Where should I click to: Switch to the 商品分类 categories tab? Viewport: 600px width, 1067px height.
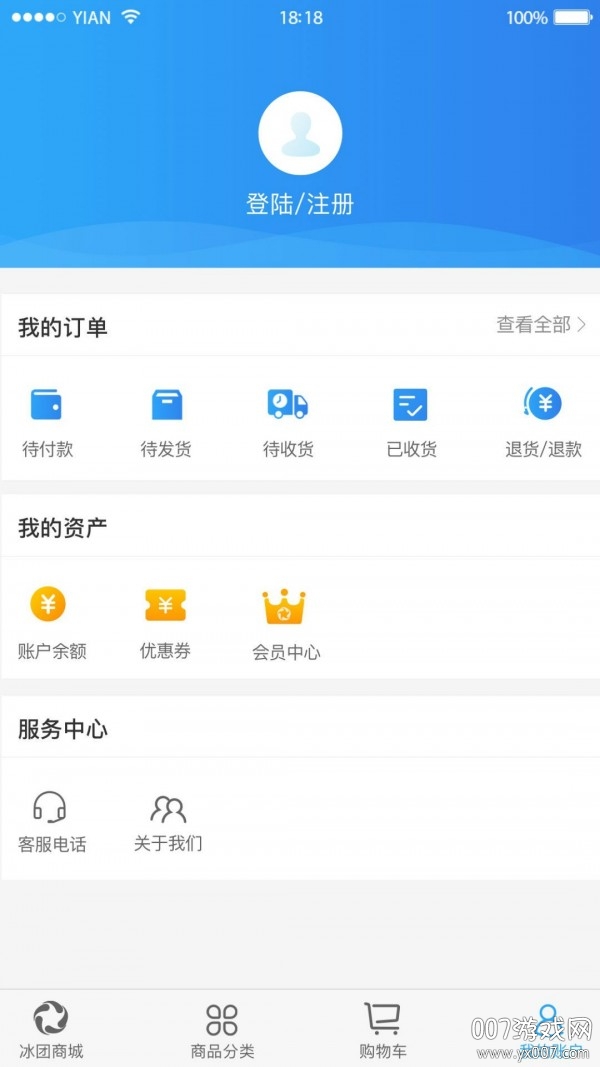pos(222,1030)
